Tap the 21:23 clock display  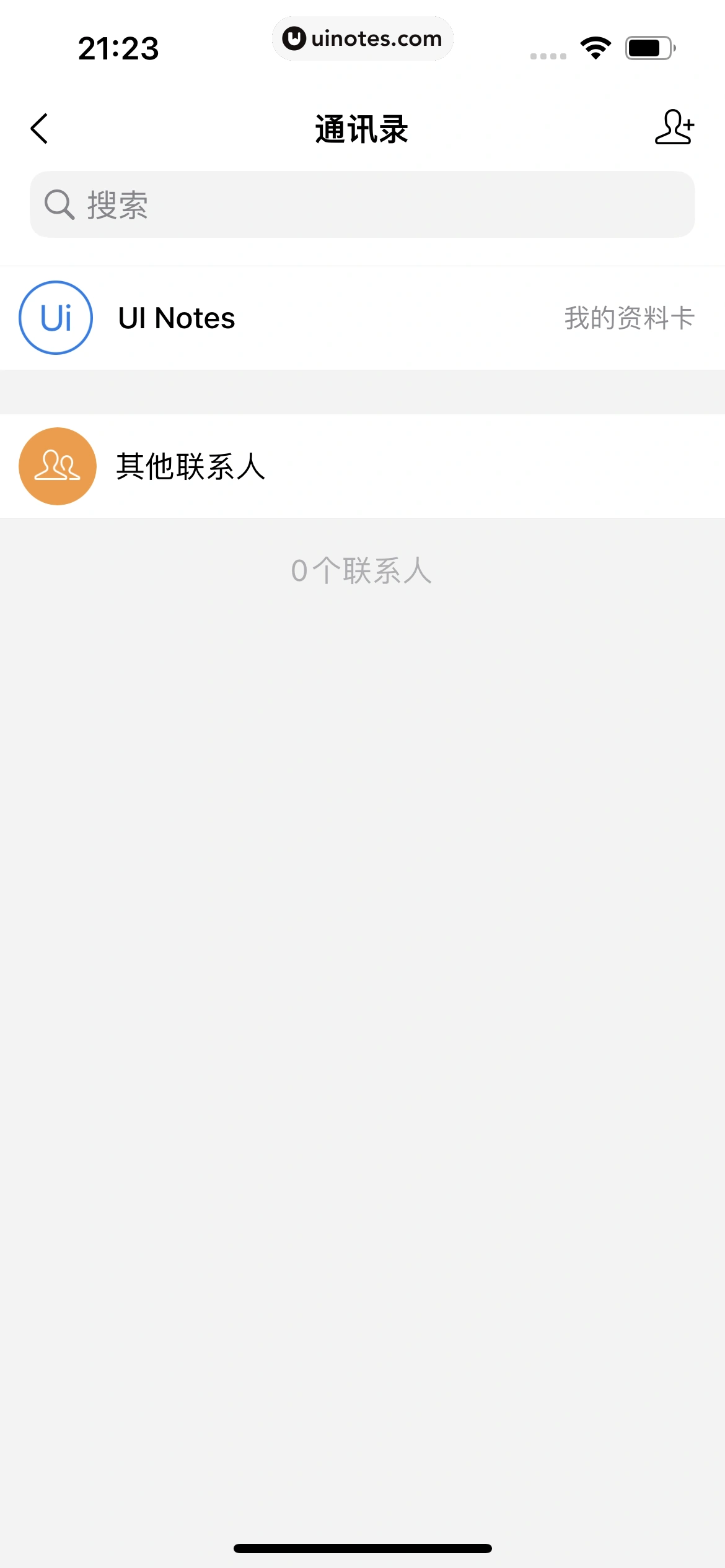[118, 50]
